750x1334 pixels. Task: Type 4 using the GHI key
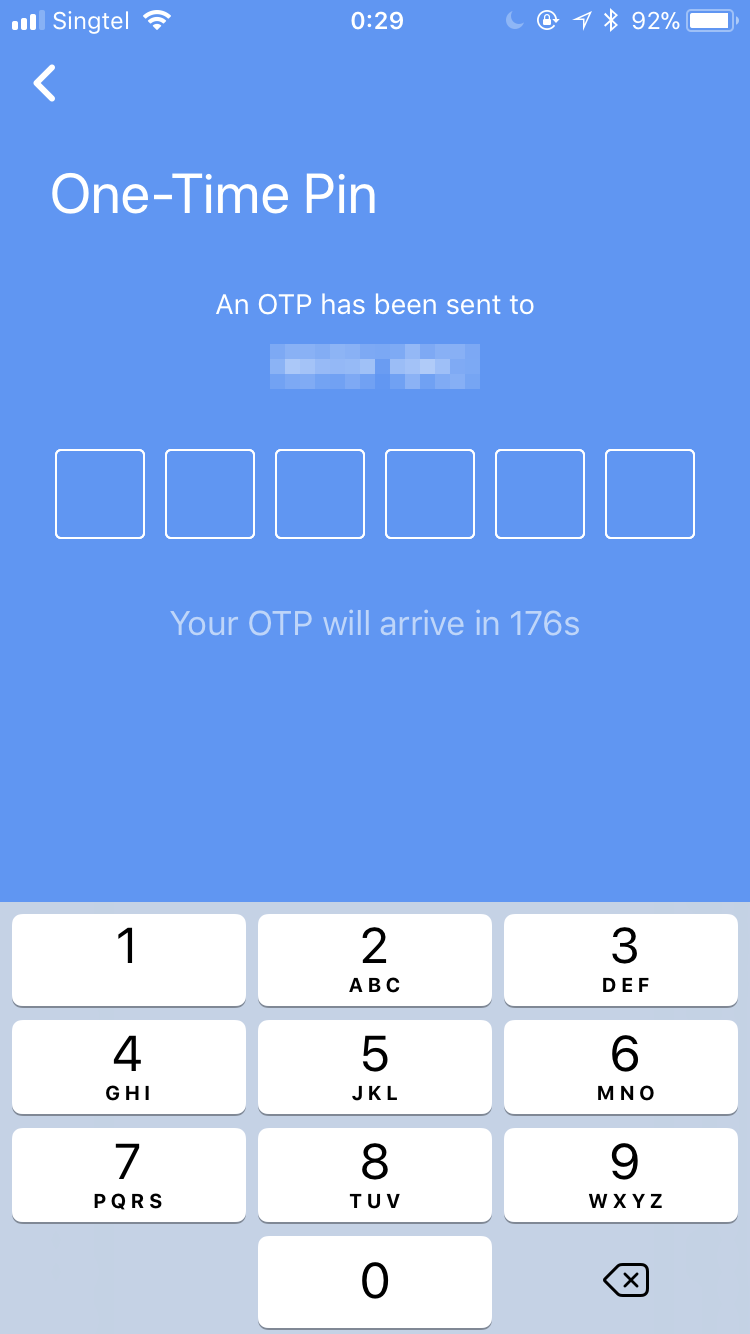129,1067
